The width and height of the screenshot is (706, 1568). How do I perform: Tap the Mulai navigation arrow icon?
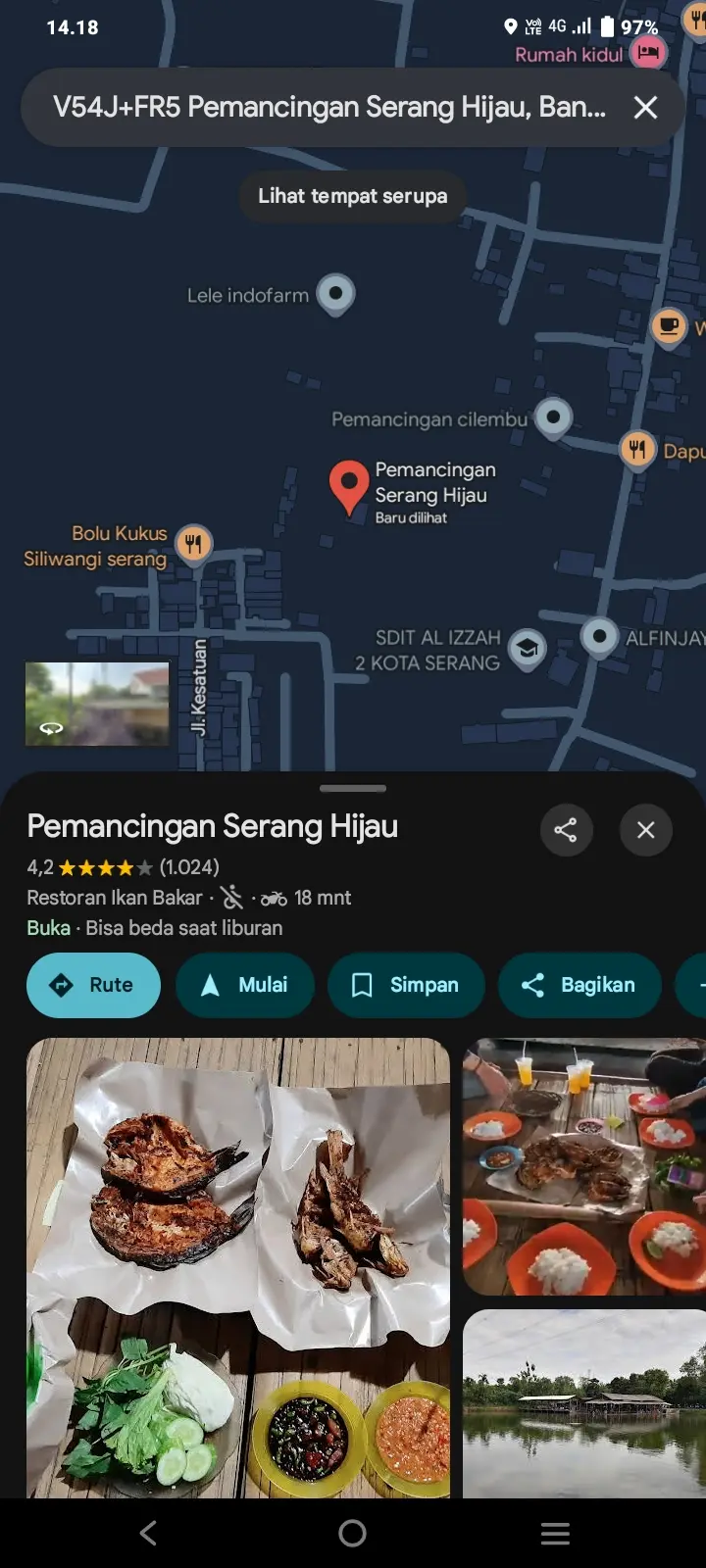(209, 985)
